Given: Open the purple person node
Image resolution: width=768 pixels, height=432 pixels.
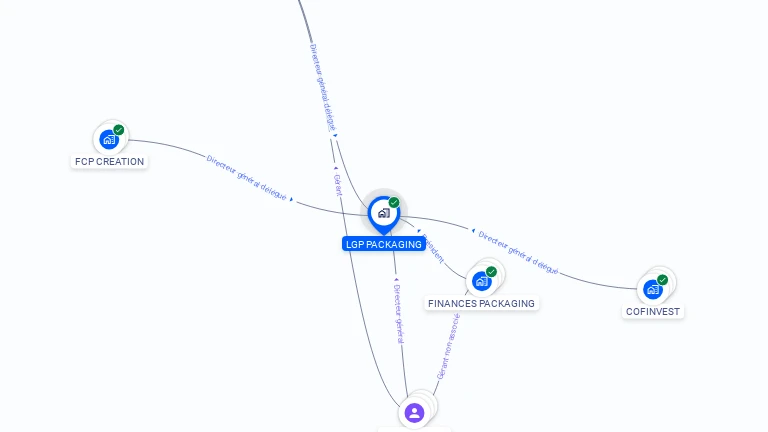Looking at the screenshot, I should [415, 412].
